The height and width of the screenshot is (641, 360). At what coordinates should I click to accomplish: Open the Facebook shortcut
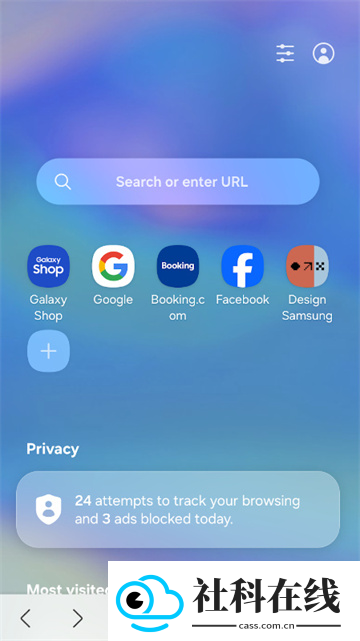point(242,266)
